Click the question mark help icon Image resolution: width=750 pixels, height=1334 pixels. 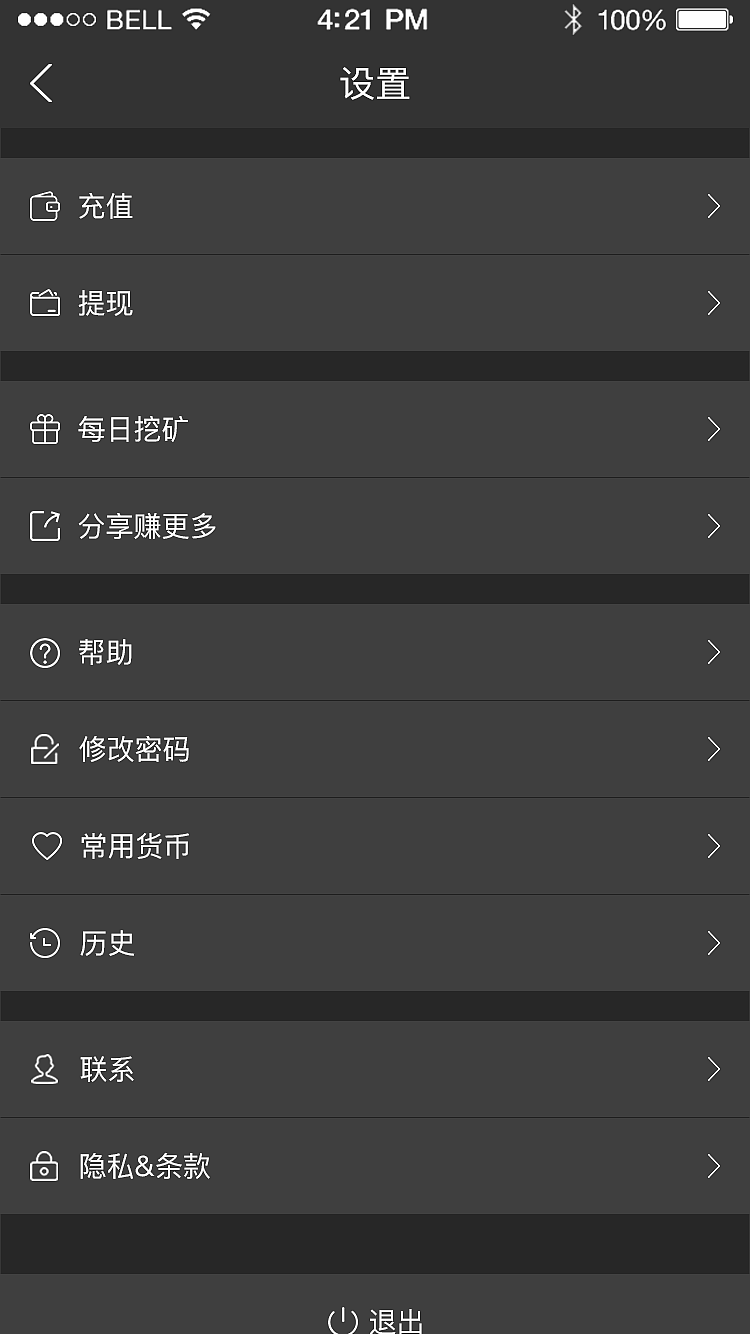(x=45, y=652)
